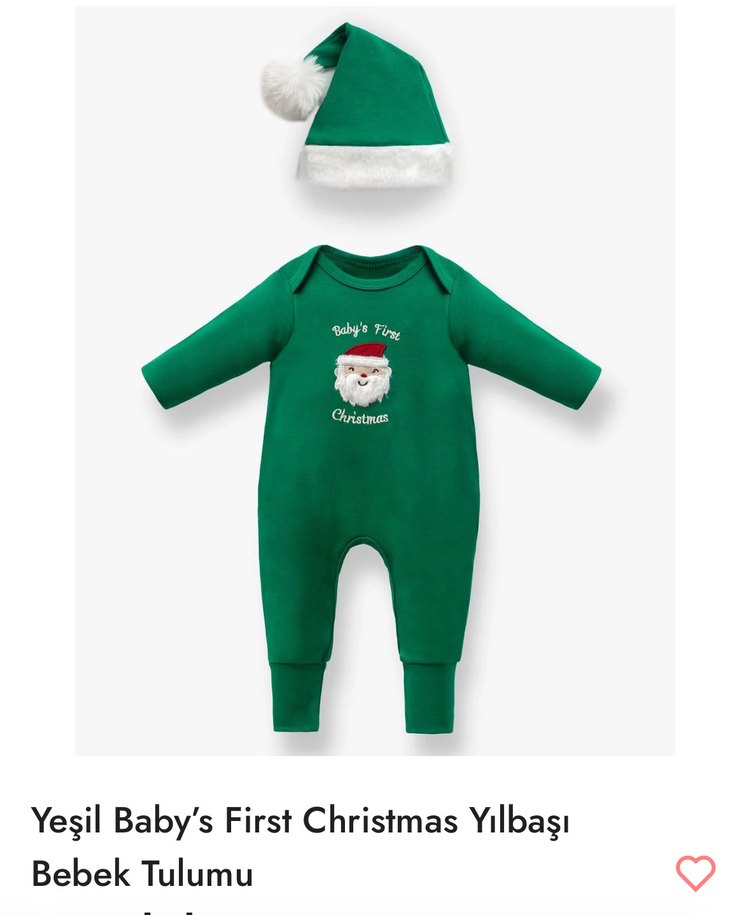Add the green baby romper to favorites

coord(695,872)
